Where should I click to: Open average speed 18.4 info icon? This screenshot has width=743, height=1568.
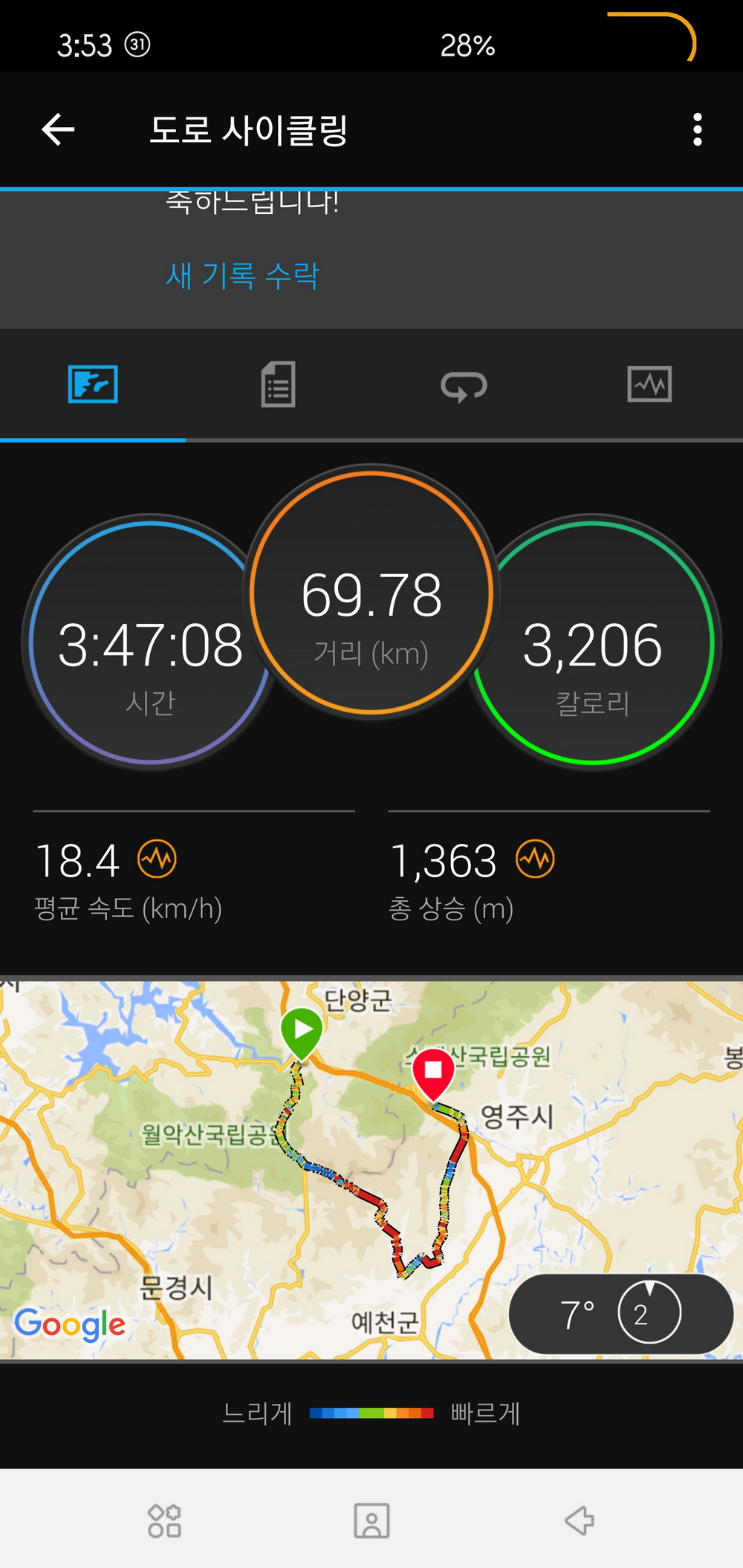click(x=158, y=859)
